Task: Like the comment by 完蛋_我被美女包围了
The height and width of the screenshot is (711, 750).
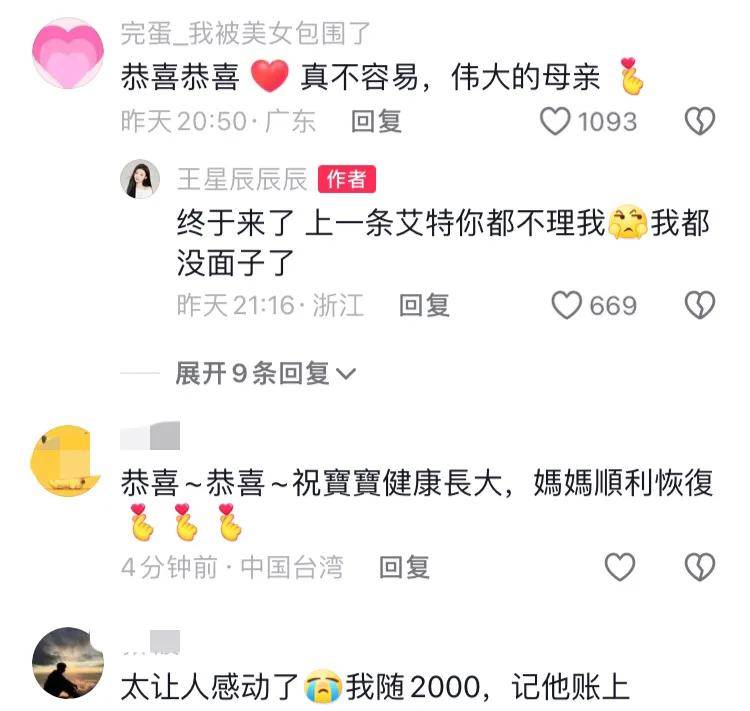Action: click(x=554, y=122)
